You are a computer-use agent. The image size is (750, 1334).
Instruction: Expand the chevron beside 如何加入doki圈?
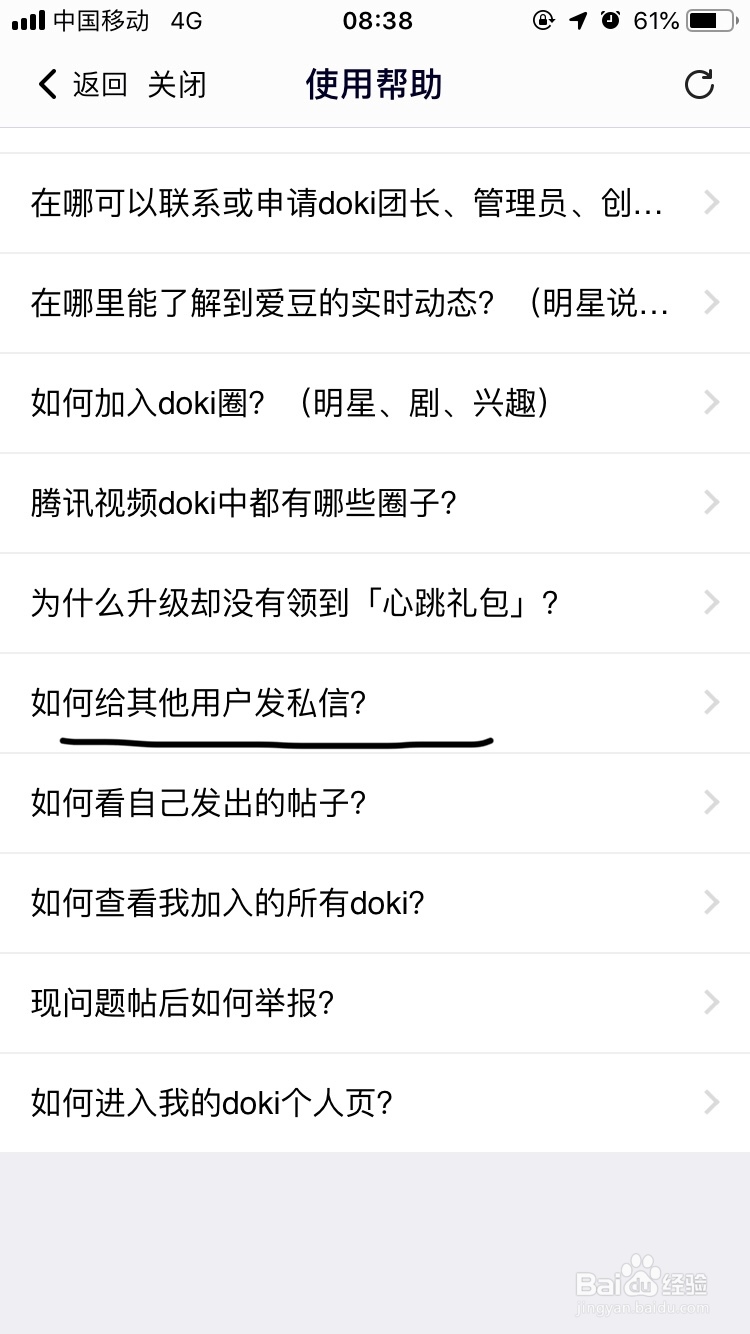coord(711,402)
